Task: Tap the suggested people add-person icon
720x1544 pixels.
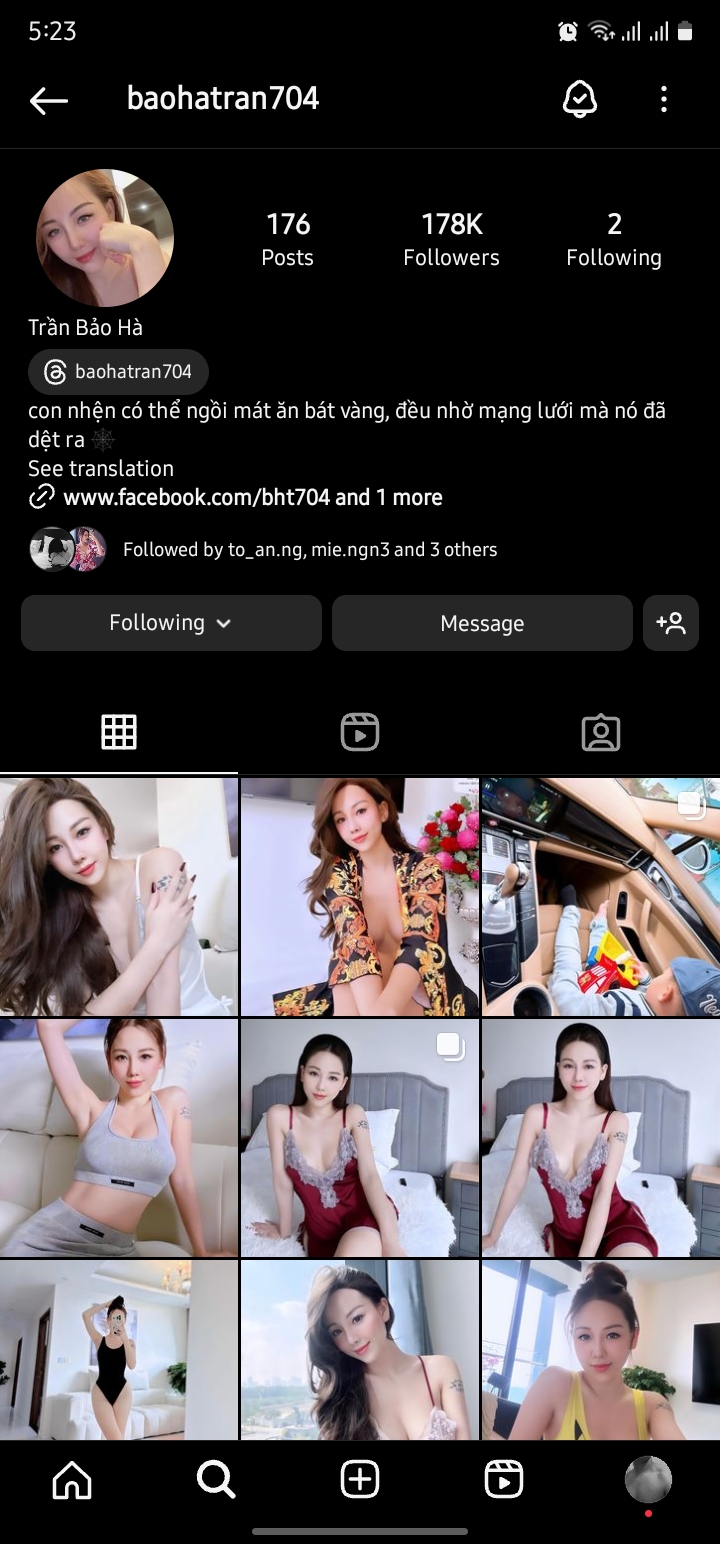Action: click(670, 623)
